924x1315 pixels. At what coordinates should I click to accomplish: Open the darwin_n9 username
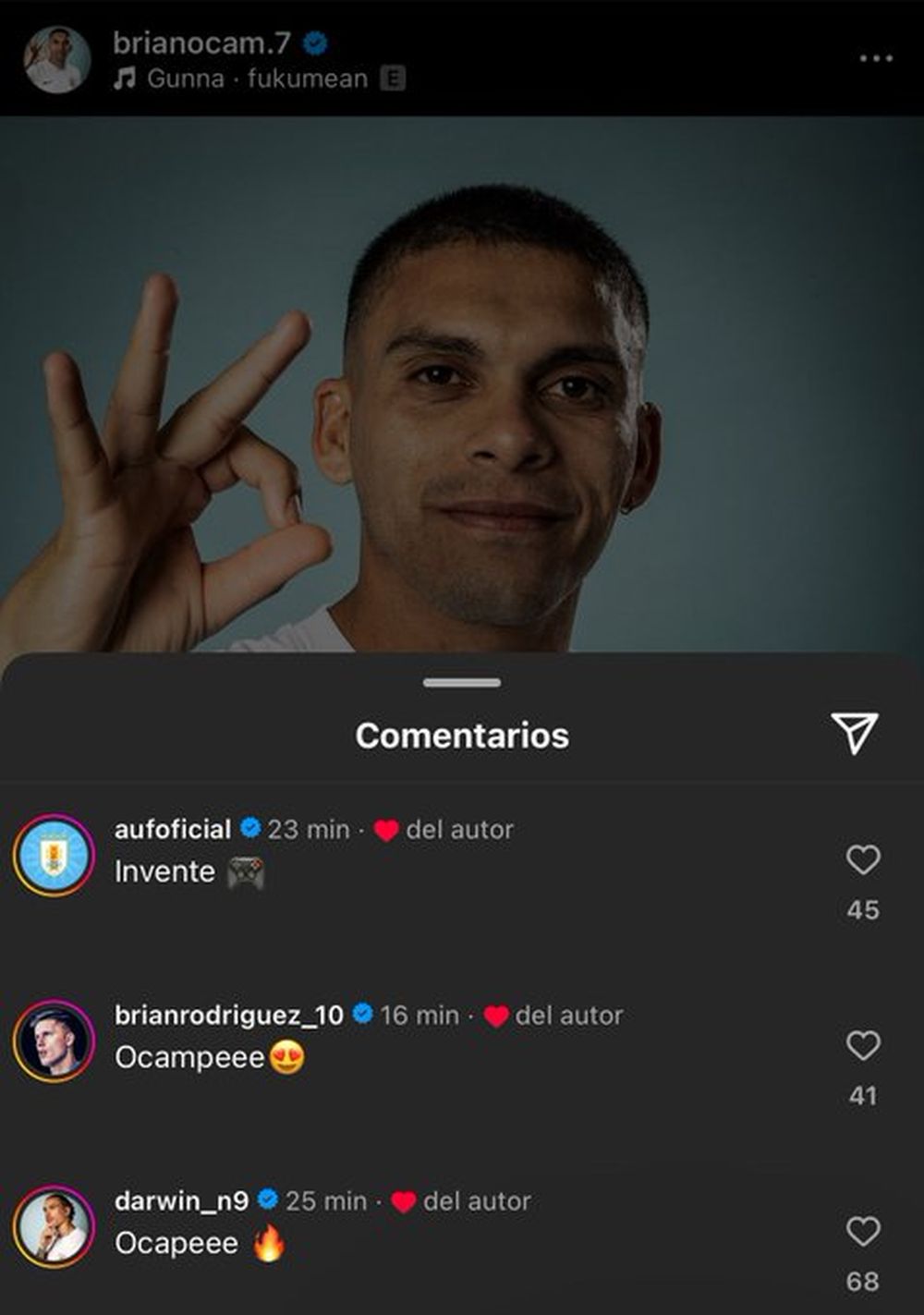pos(181,1201)
